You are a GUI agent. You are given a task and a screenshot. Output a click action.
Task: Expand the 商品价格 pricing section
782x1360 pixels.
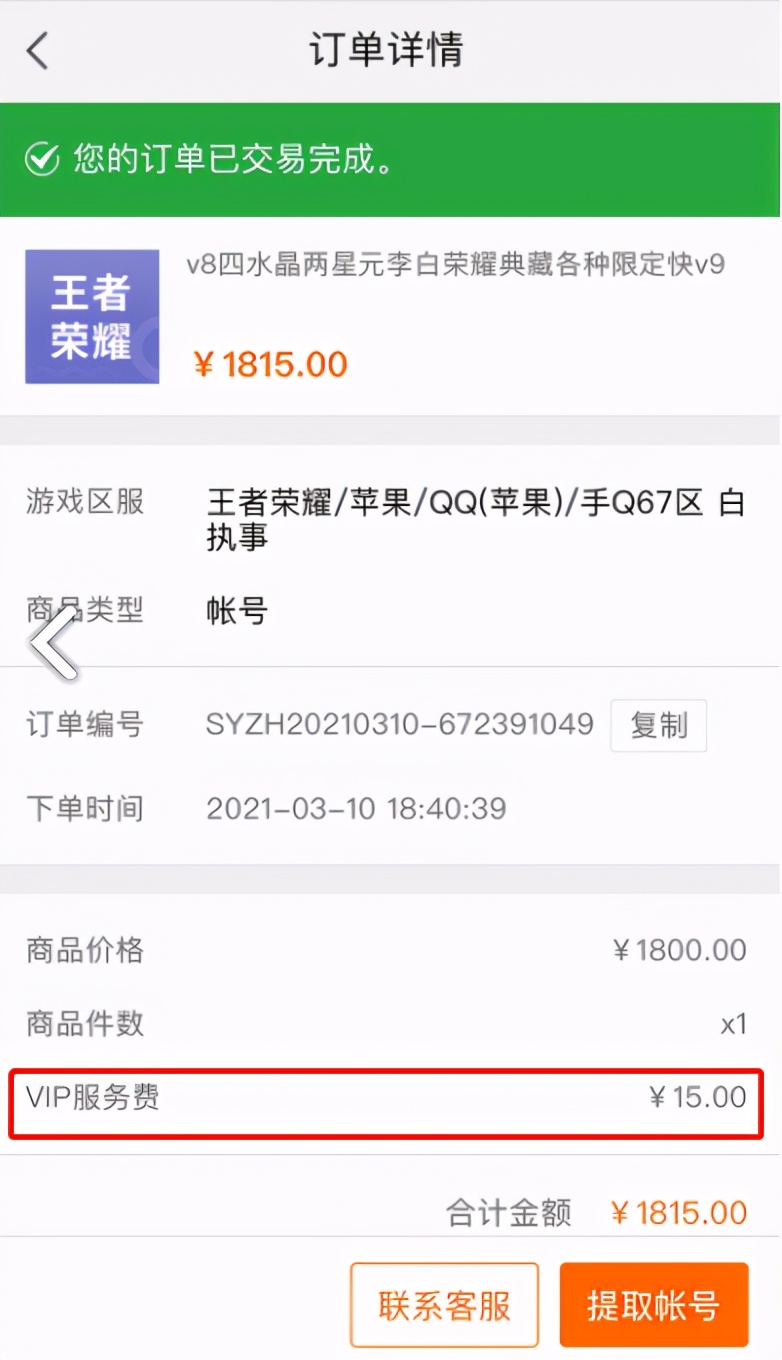pyautogui.click(x=390, y=950)
